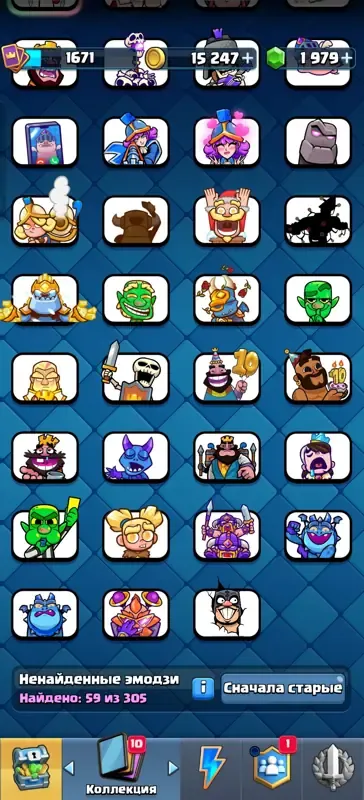This screenshot has height=800, width=364.
Task: Select the laughing green goblin emote
Action: [x=136, y=299]
